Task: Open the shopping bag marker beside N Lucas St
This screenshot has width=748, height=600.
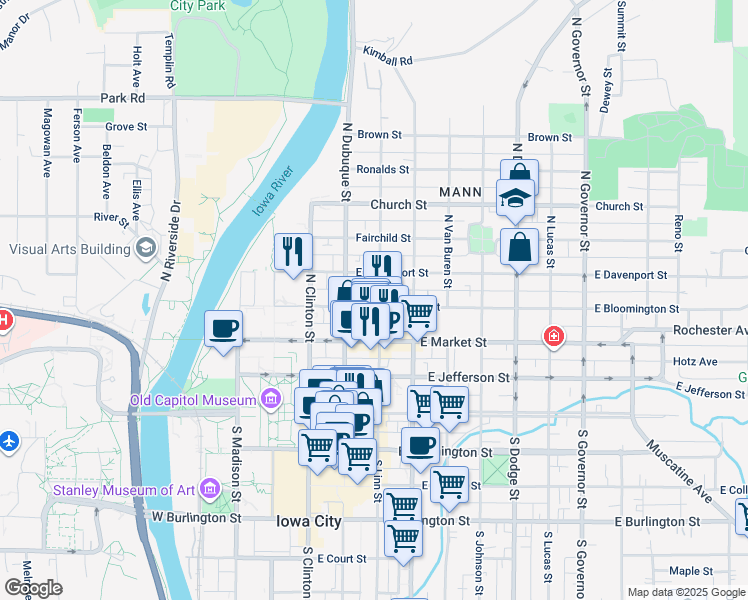Action: click(519, 250)
